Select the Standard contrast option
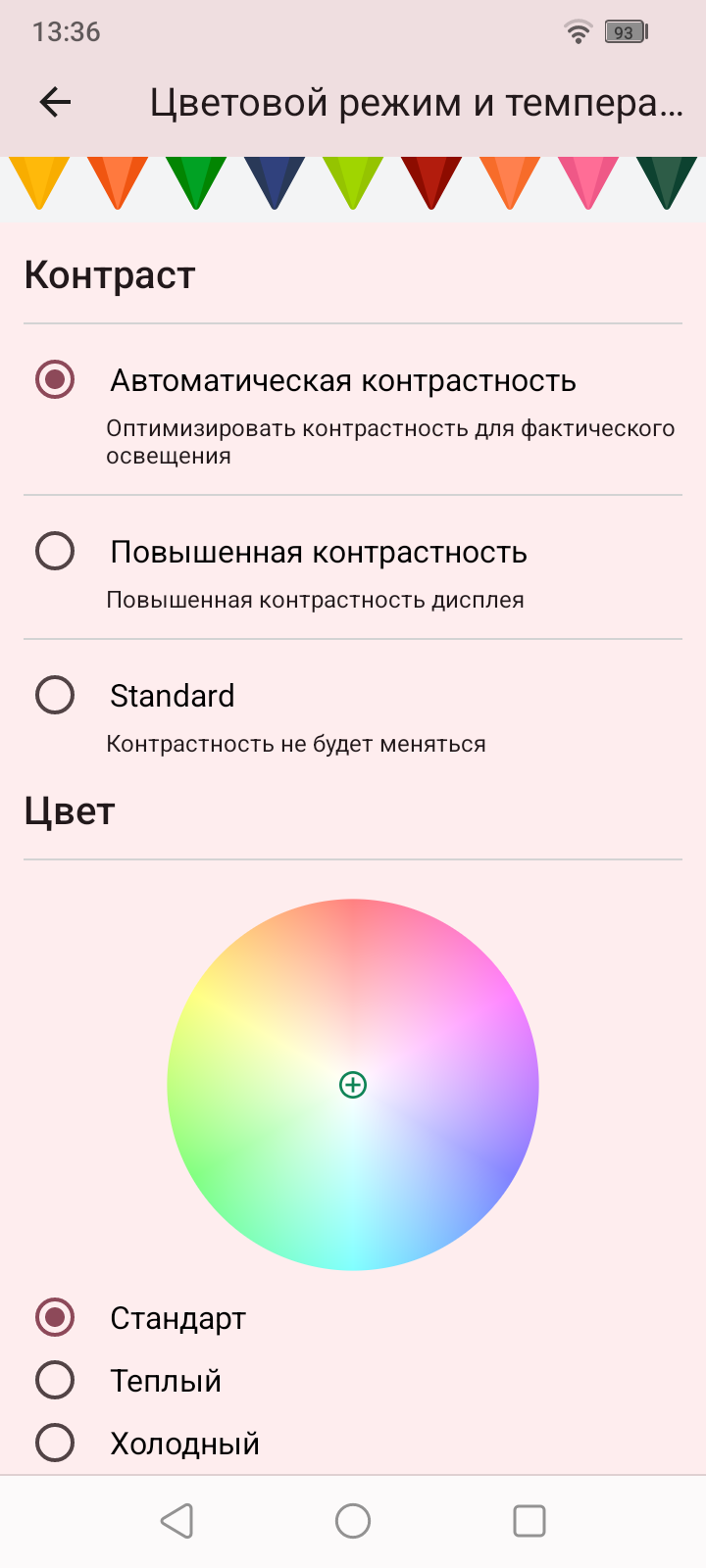This screenshot has width=706, height=1568. (x=55, y=695)
